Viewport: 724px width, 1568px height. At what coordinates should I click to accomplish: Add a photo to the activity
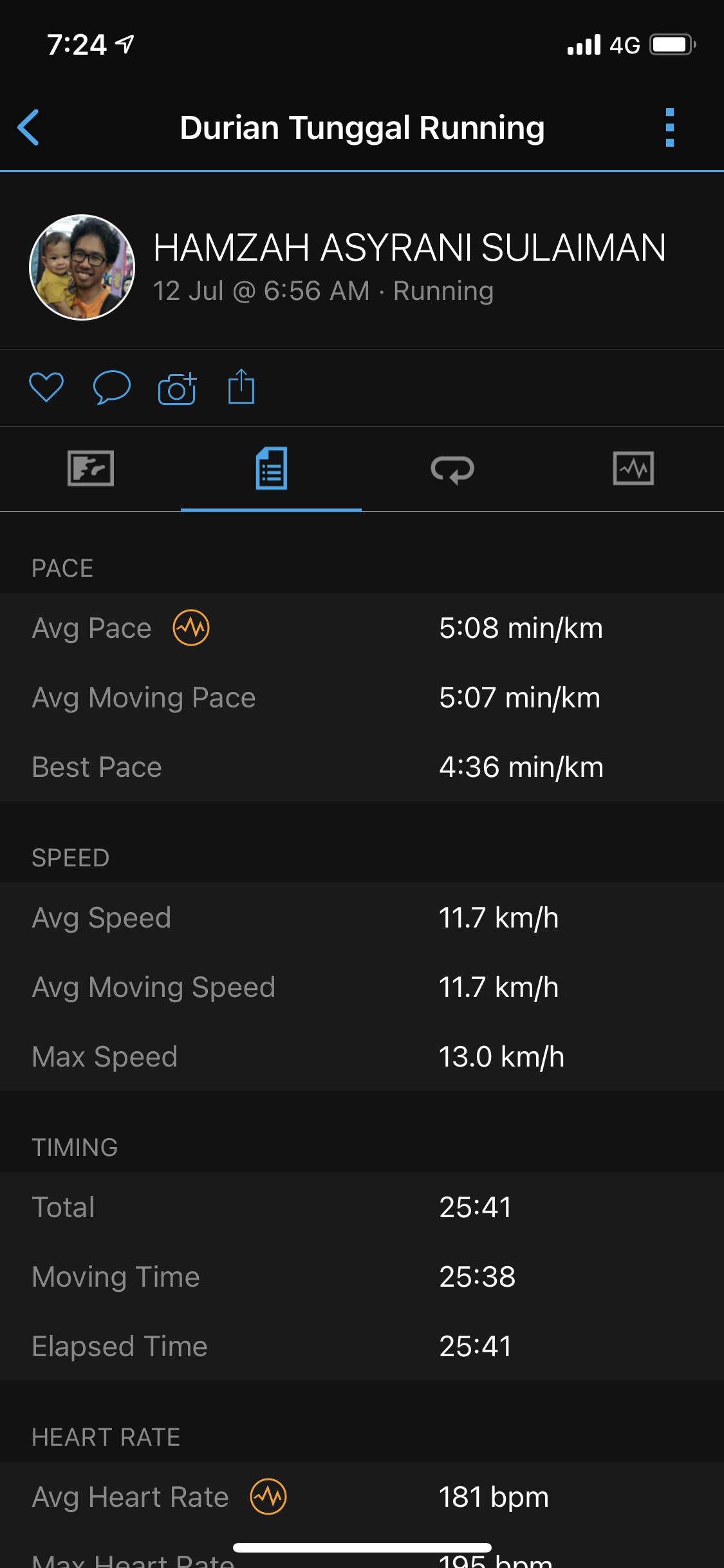(177, 388)
